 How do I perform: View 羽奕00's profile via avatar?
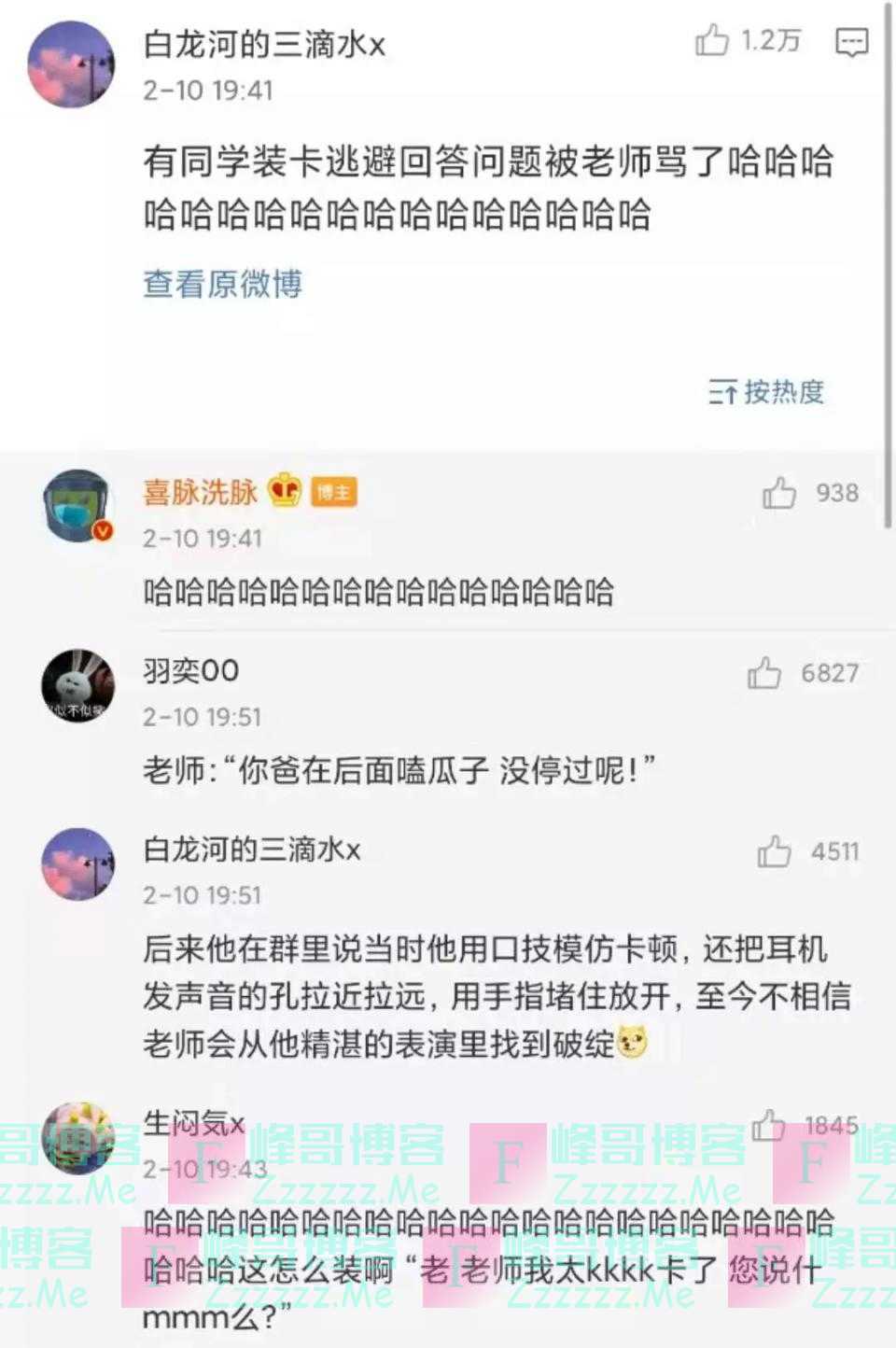(78, 685)
